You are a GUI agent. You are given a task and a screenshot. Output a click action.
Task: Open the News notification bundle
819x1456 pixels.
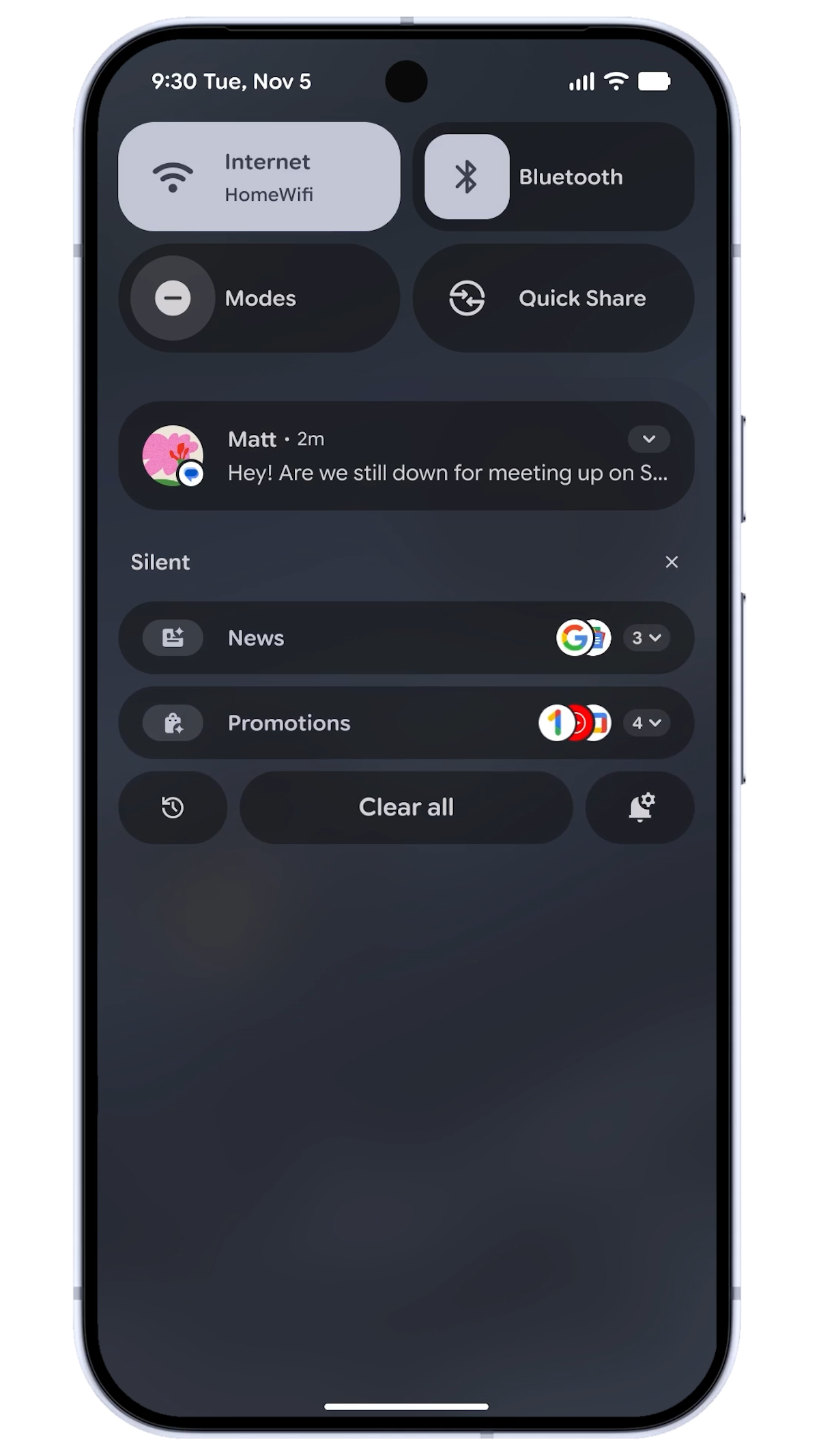tap(341, 638)
